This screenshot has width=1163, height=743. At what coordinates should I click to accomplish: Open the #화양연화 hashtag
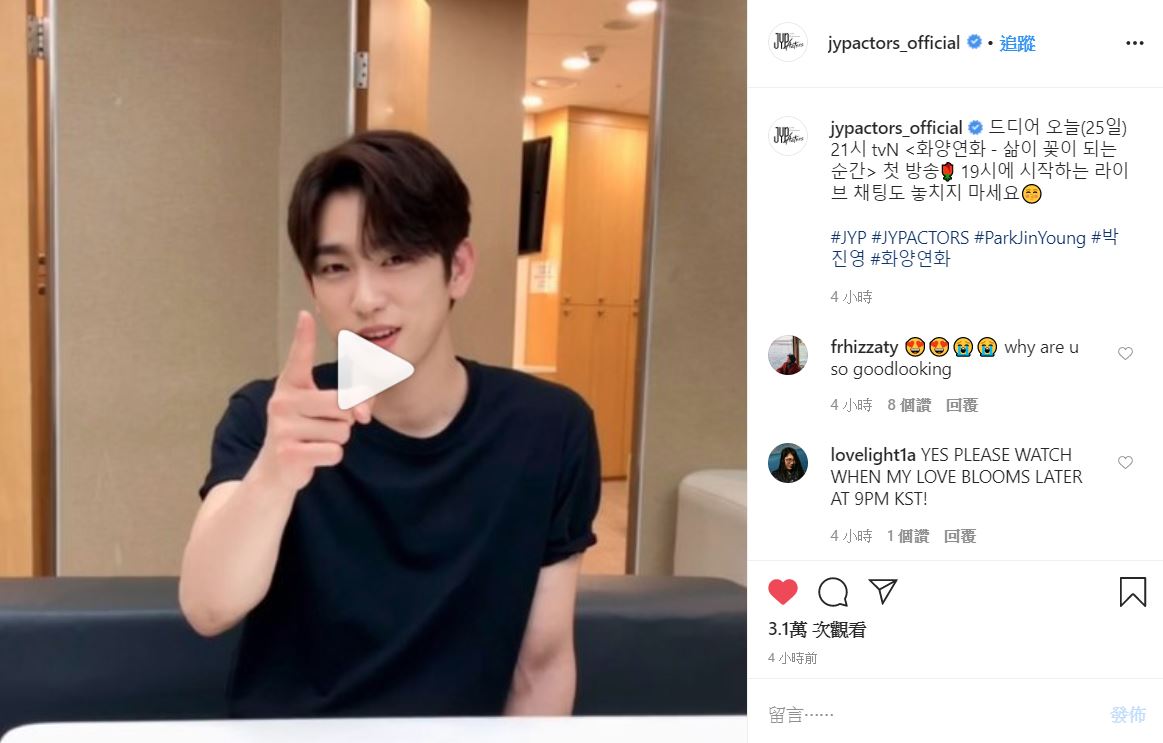tap(910, 259)
